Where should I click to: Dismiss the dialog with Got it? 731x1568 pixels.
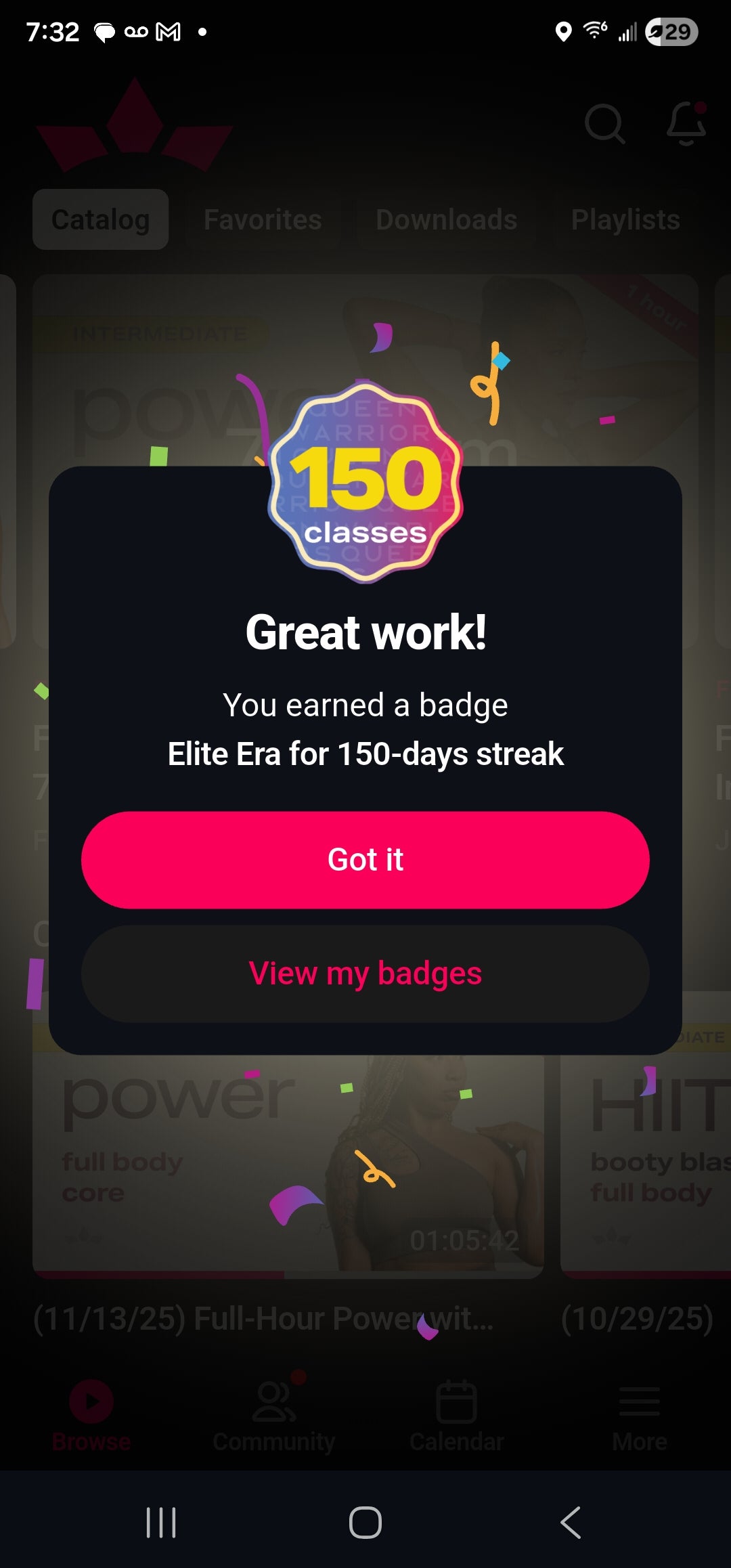click(365, 860)
